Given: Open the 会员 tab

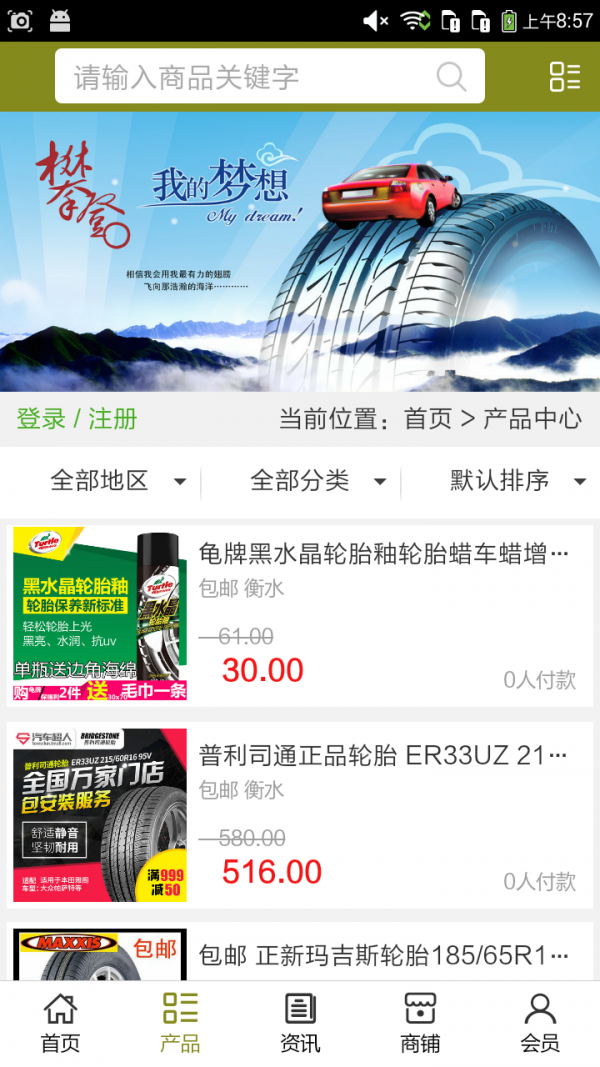Looking at the screenshot, I should click(x=540, y=1023).
